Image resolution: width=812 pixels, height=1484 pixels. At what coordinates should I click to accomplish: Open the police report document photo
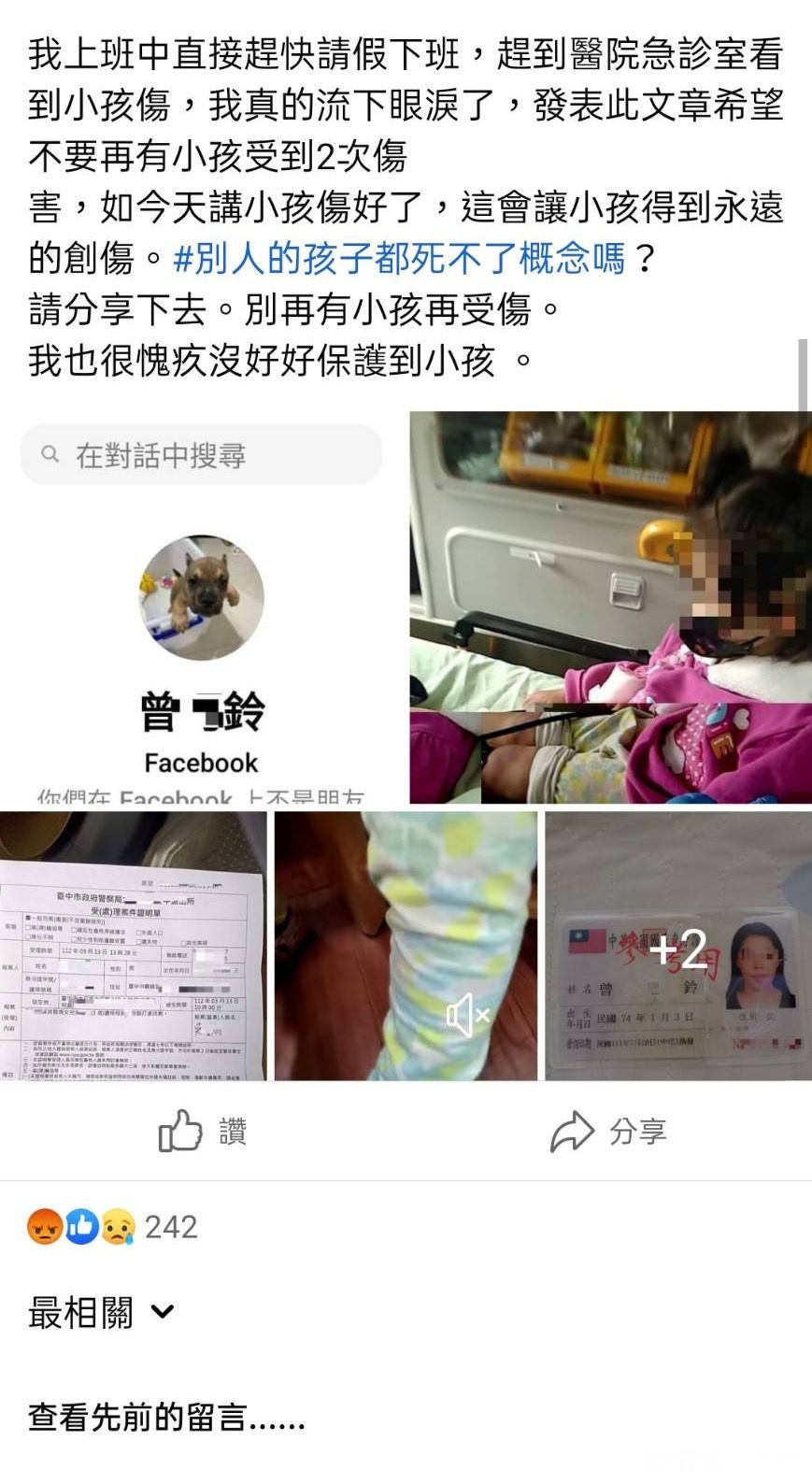coord(133,946)
